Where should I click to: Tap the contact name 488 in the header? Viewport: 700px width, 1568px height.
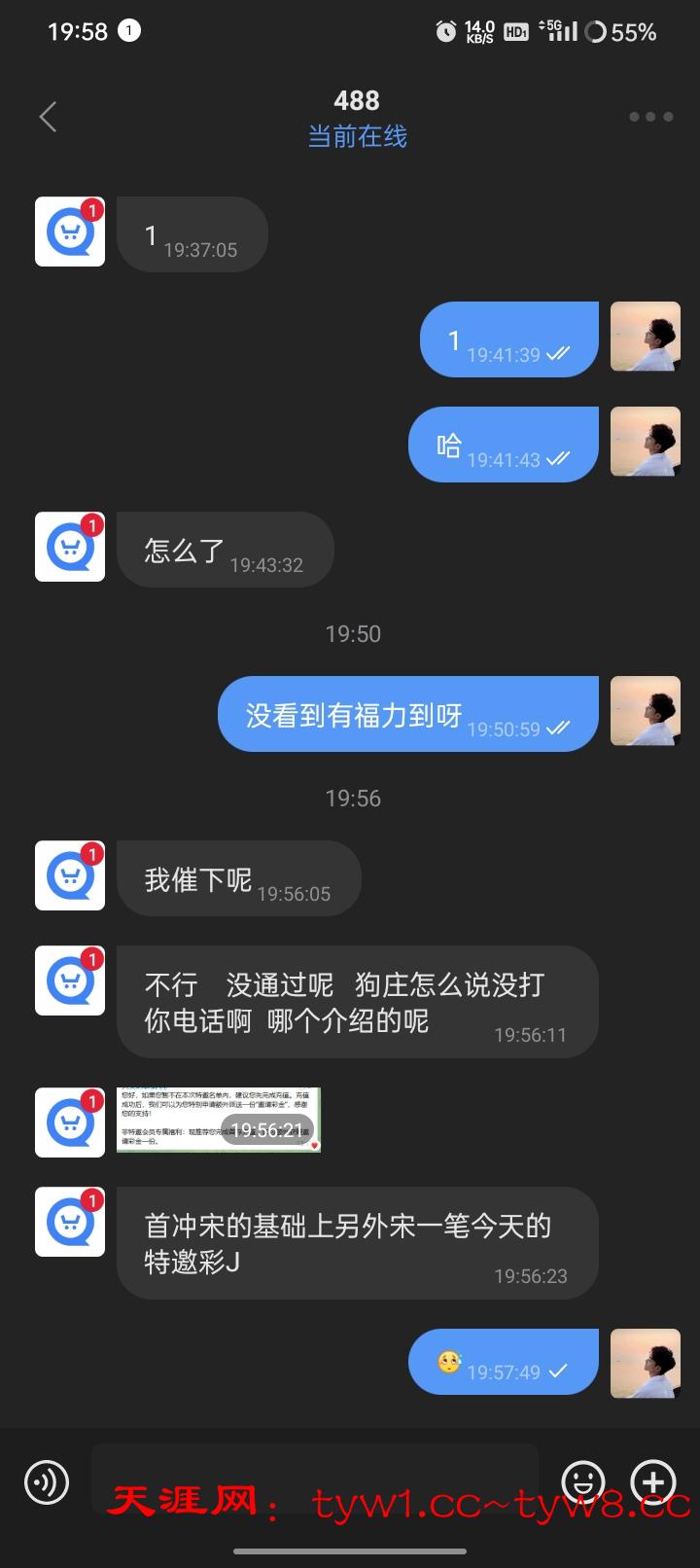(356, 100)
